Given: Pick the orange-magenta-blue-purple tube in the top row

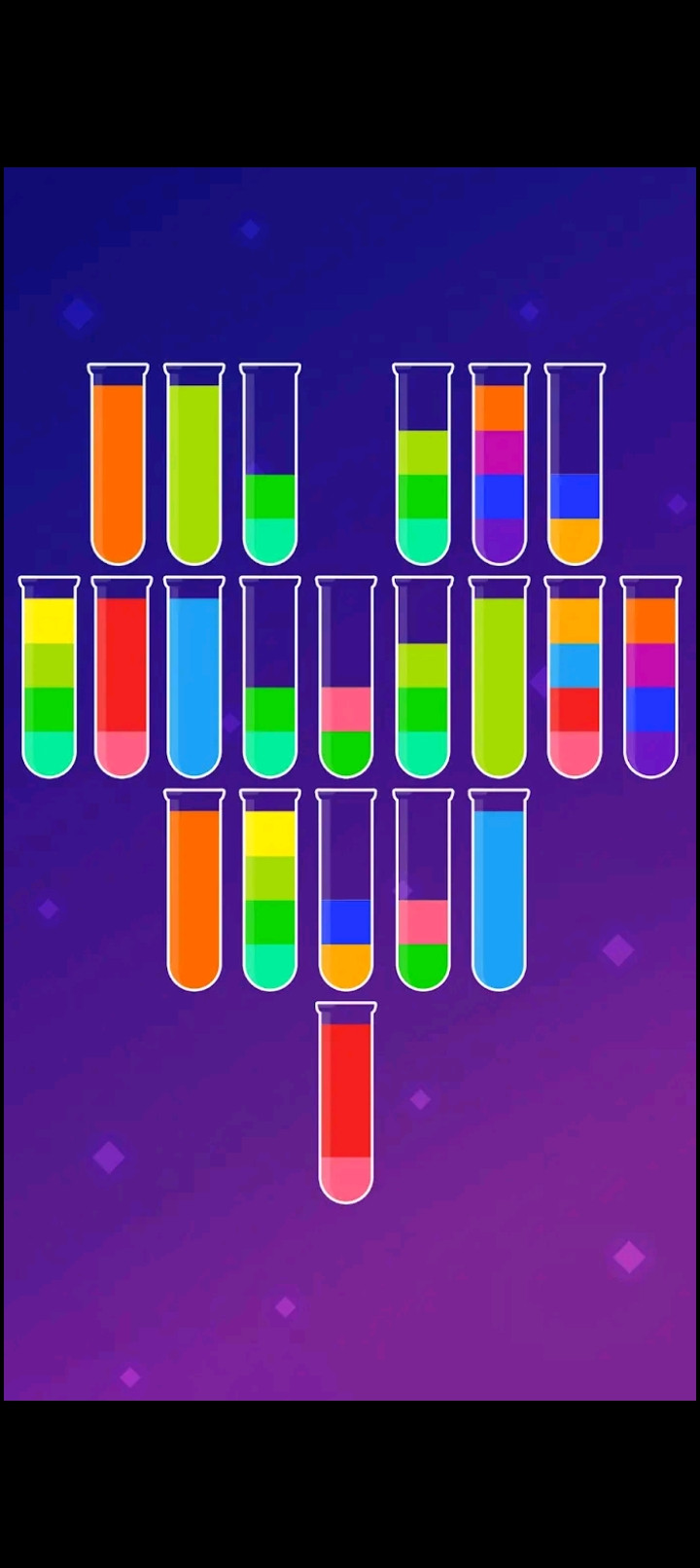Looking at the screenshot, I should point(499,465).
